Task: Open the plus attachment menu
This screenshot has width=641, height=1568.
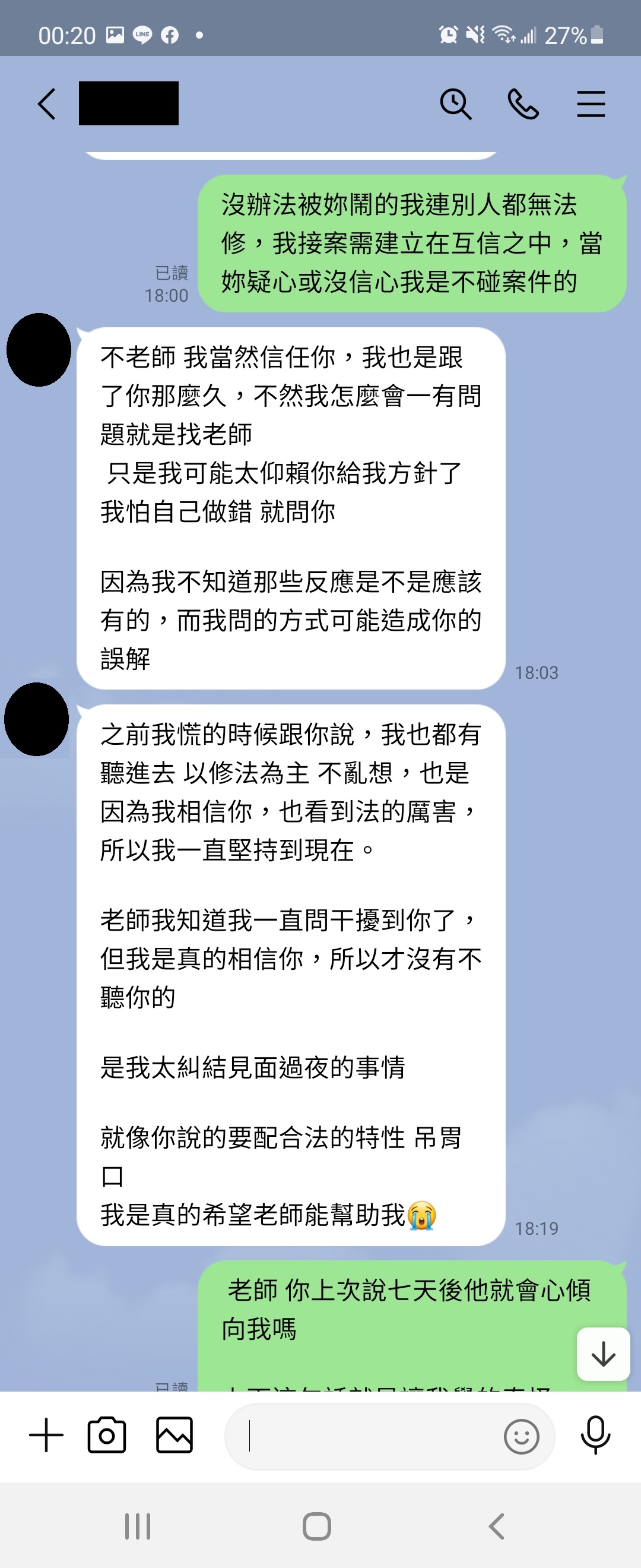Action: coord(46,1436)
